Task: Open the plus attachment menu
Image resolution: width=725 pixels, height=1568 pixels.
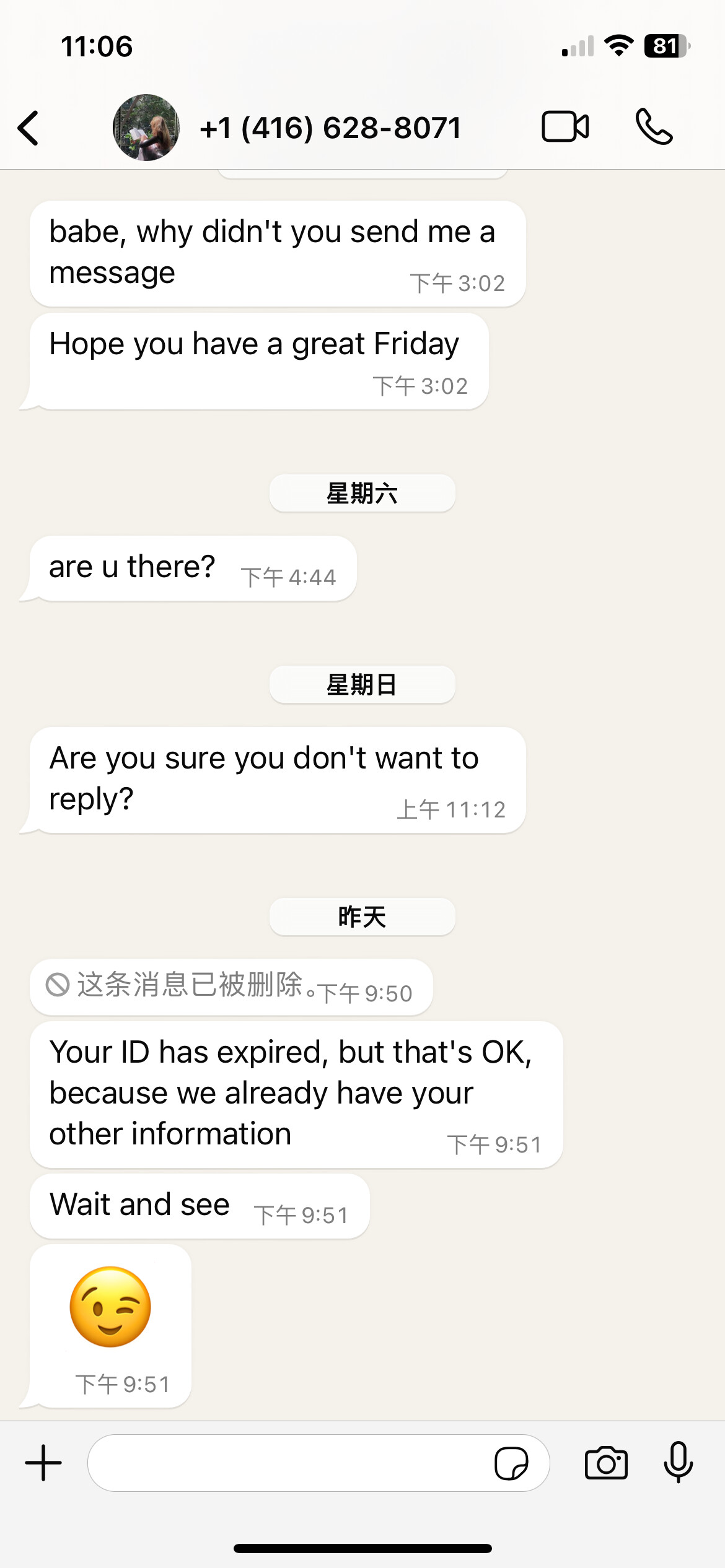Action: click(43, 1463)
